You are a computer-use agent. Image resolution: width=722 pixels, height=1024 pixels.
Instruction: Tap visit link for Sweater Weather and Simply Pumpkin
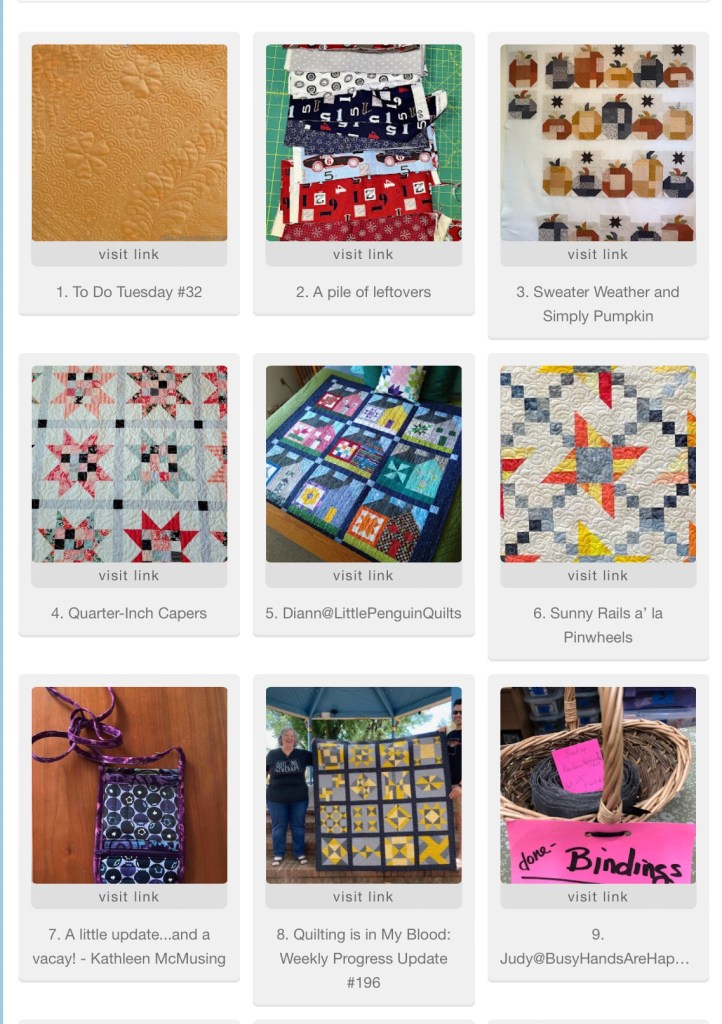coord(597,254)
